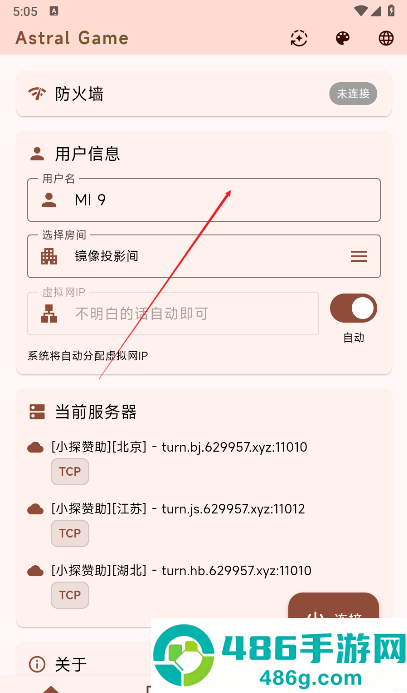Tap the TCP chip under the 江苏 server
The width and height of the screenshot is (407, 693).
[x=70, y=533]
